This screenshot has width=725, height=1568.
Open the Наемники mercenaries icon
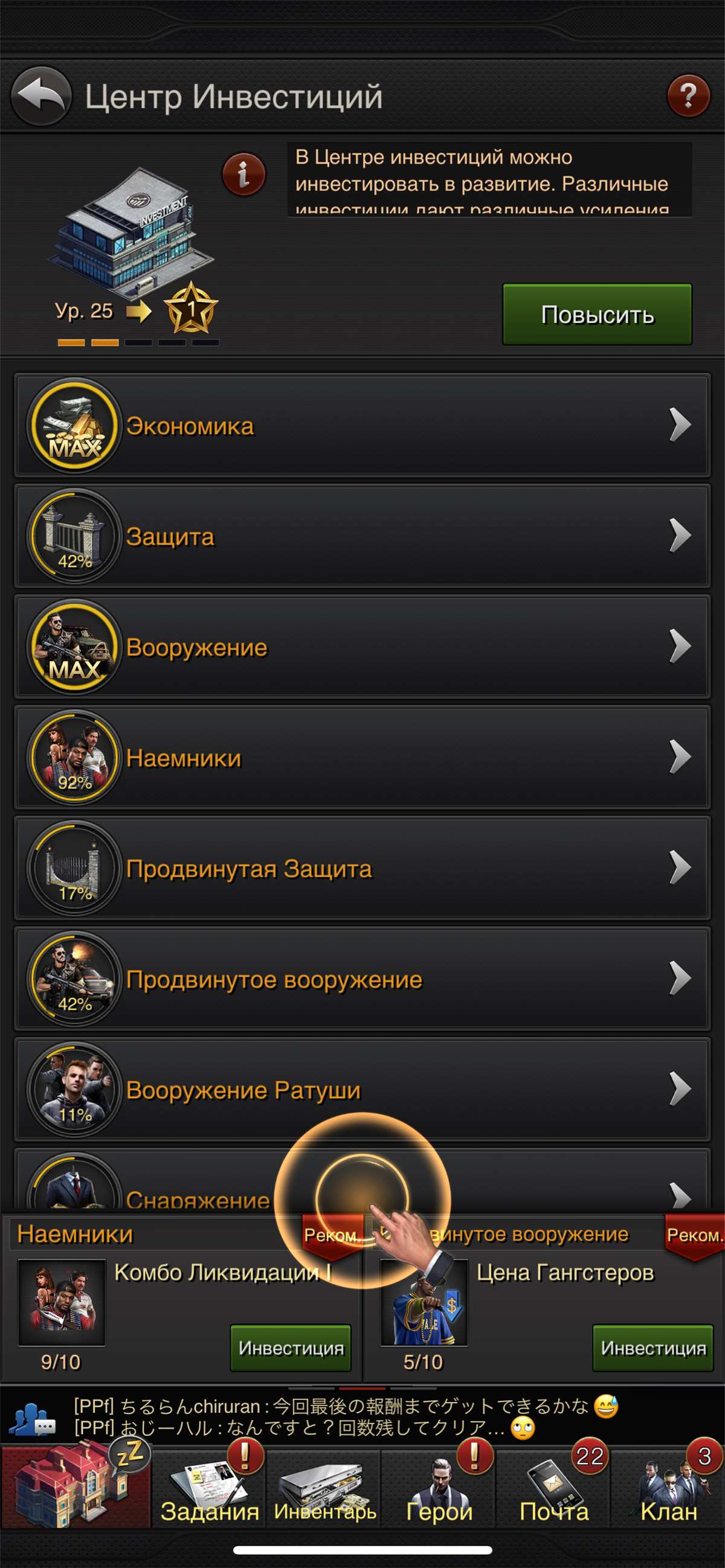(73, 759)
